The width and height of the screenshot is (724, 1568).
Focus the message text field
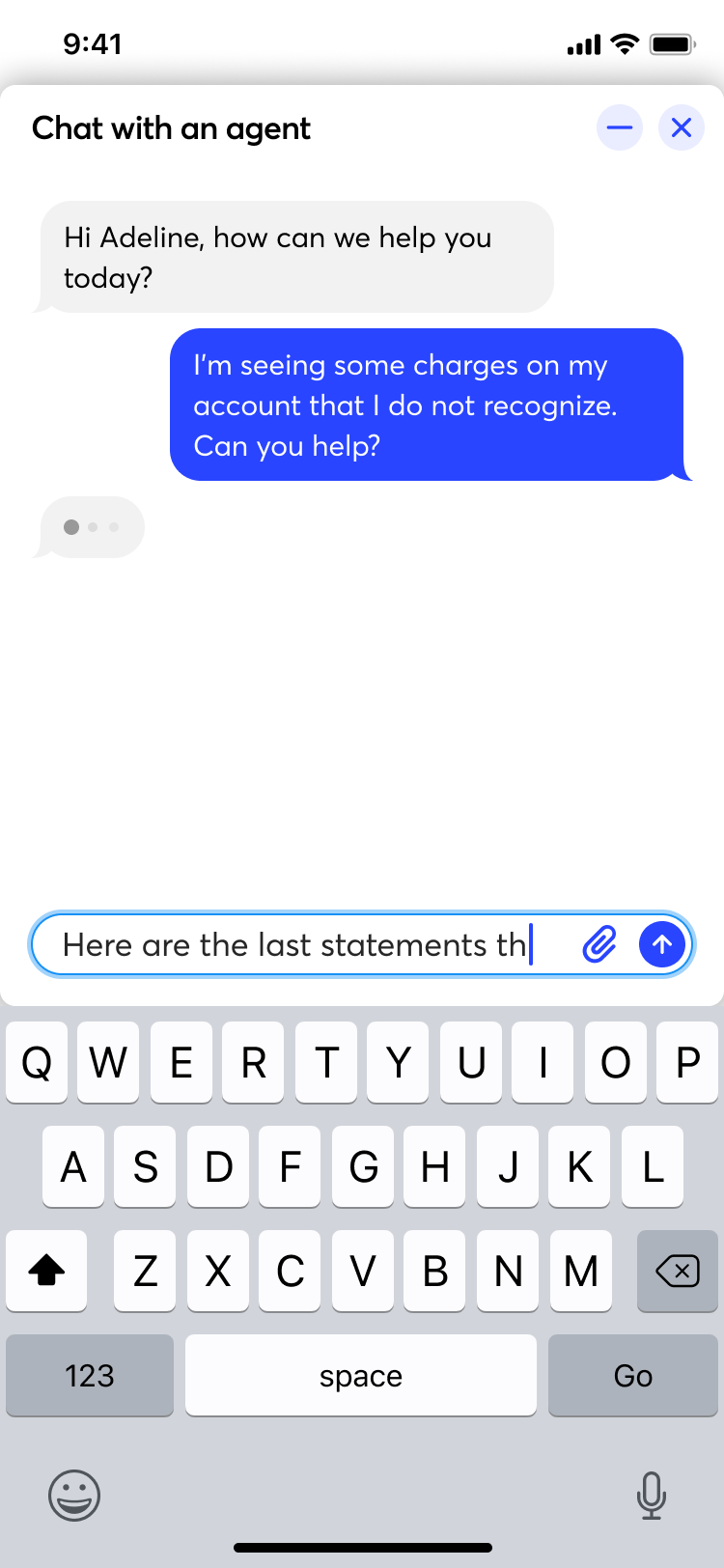click(299, 944)
